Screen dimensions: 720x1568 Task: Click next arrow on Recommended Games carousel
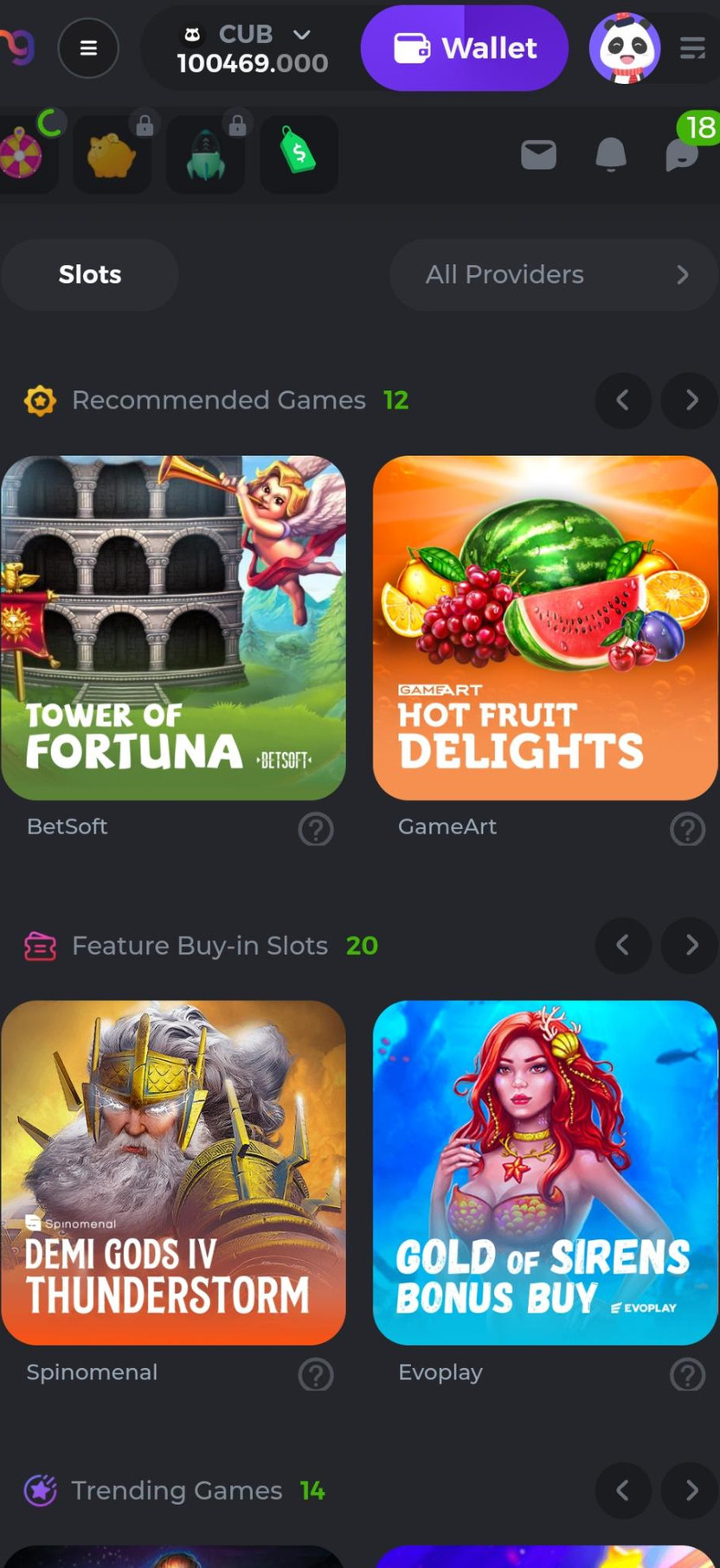point(688,400)
